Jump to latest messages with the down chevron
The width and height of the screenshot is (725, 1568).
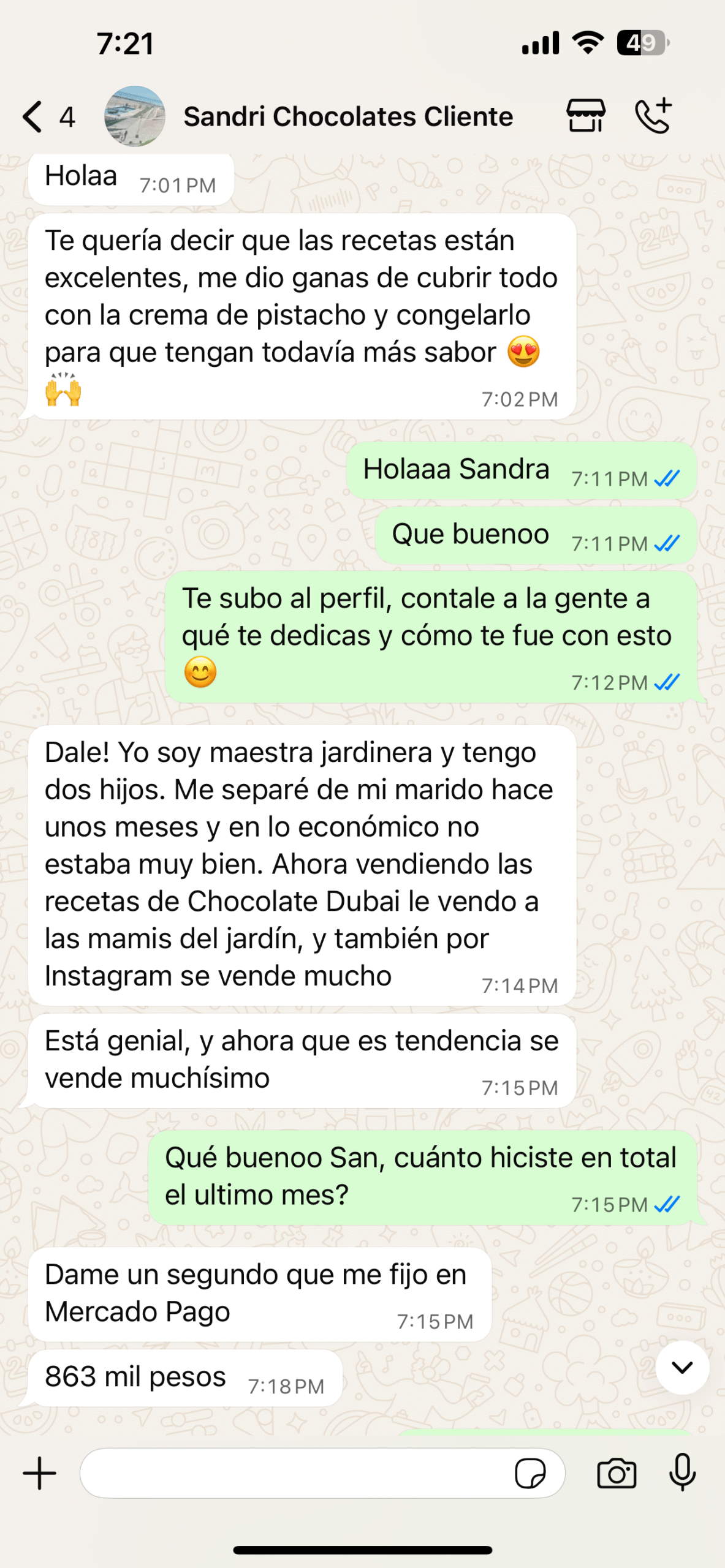(x=681, y=1367)
